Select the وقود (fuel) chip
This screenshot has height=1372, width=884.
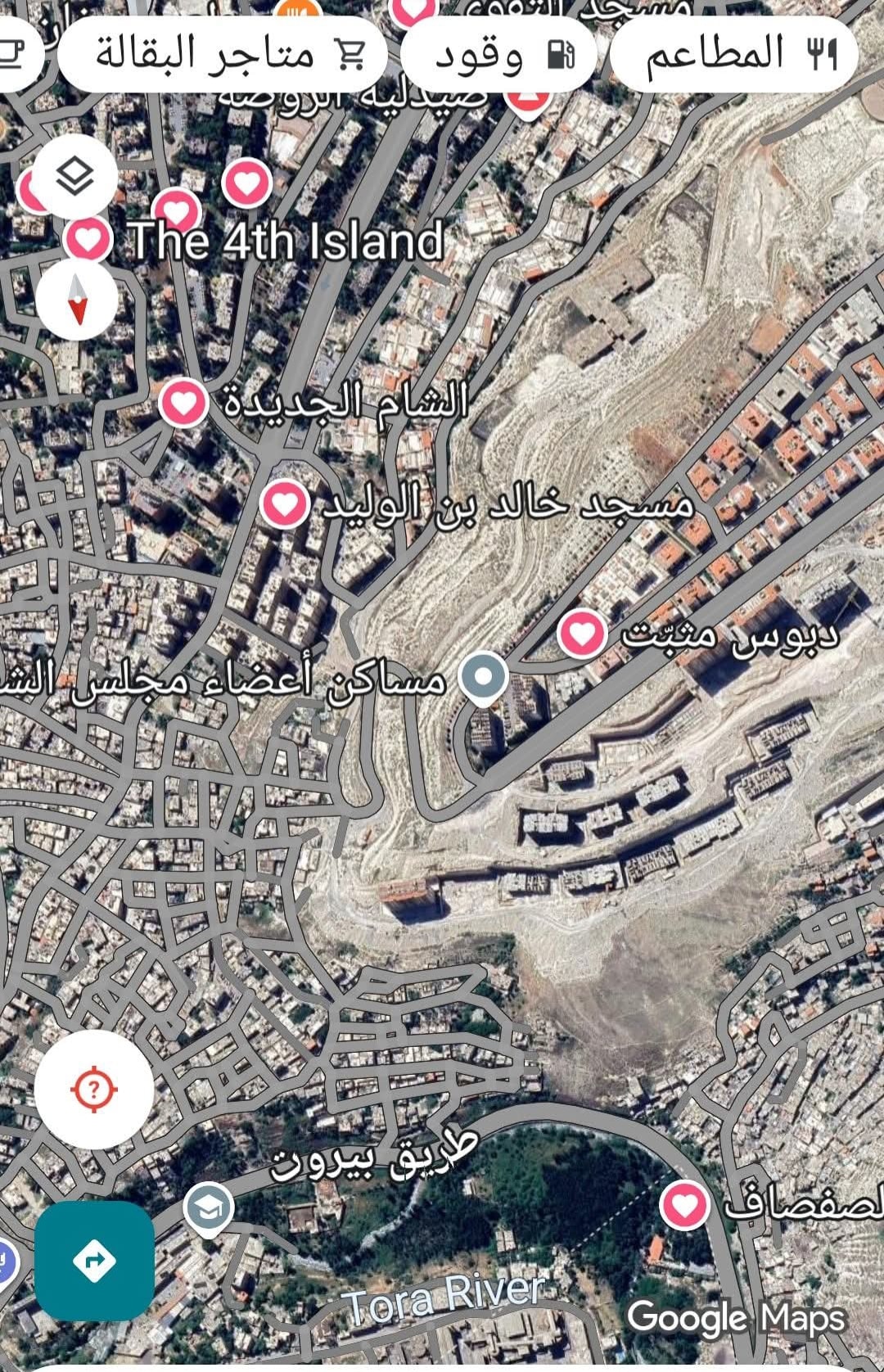(x=499, y=54)
